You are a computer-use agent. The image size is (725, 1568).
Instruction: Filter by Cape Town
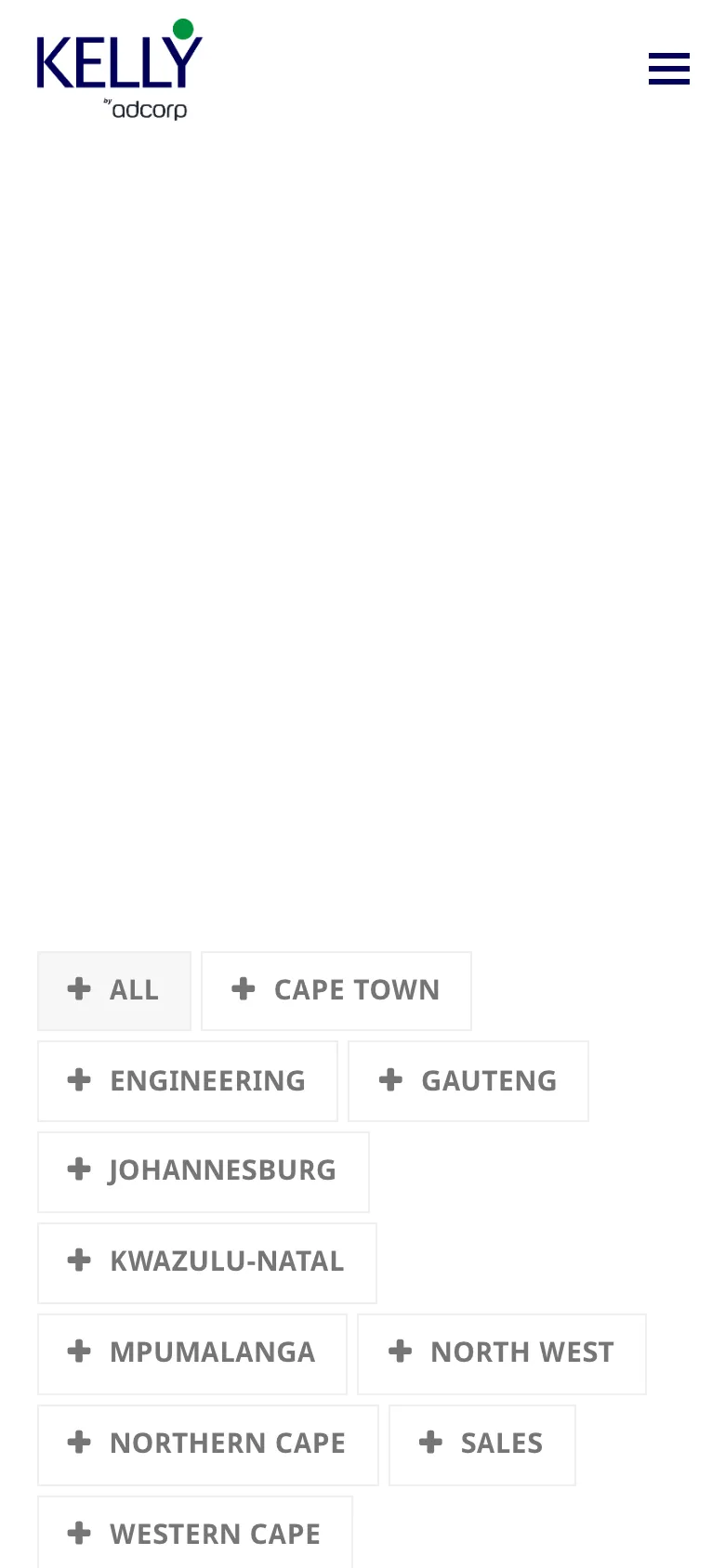[x=336, y=990]
